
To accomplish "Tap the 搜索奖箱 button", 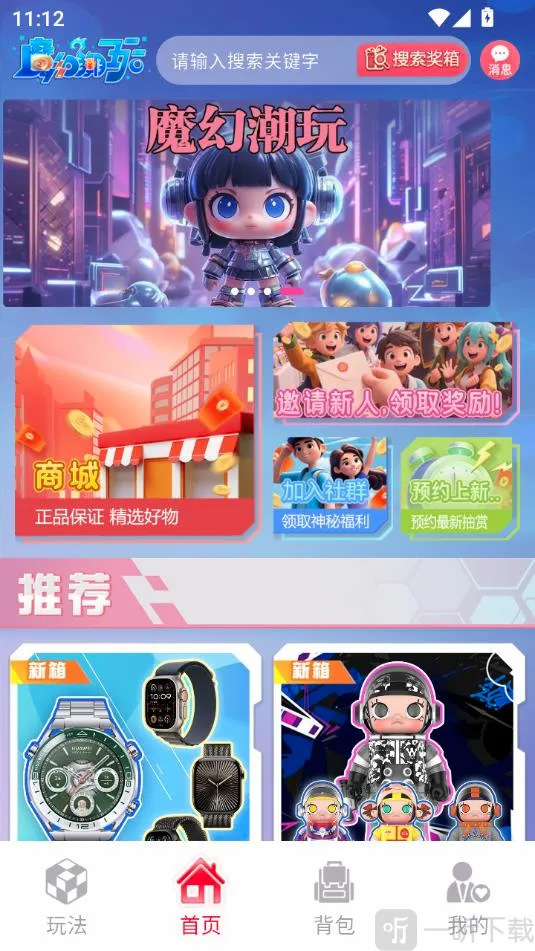I will click(x=412, y=59).
